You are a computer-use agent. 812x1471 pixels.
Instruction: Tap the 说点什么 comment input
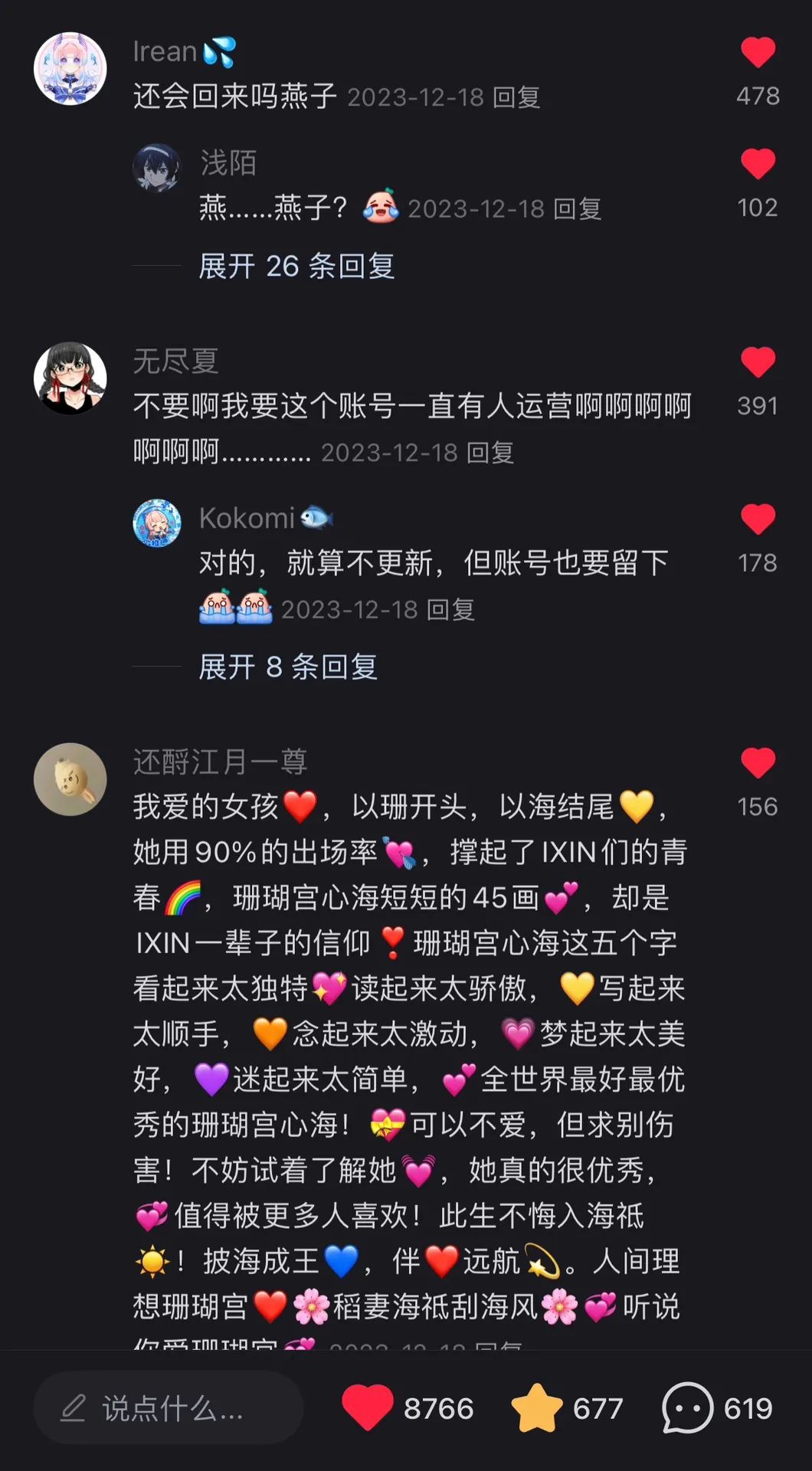169,1408
